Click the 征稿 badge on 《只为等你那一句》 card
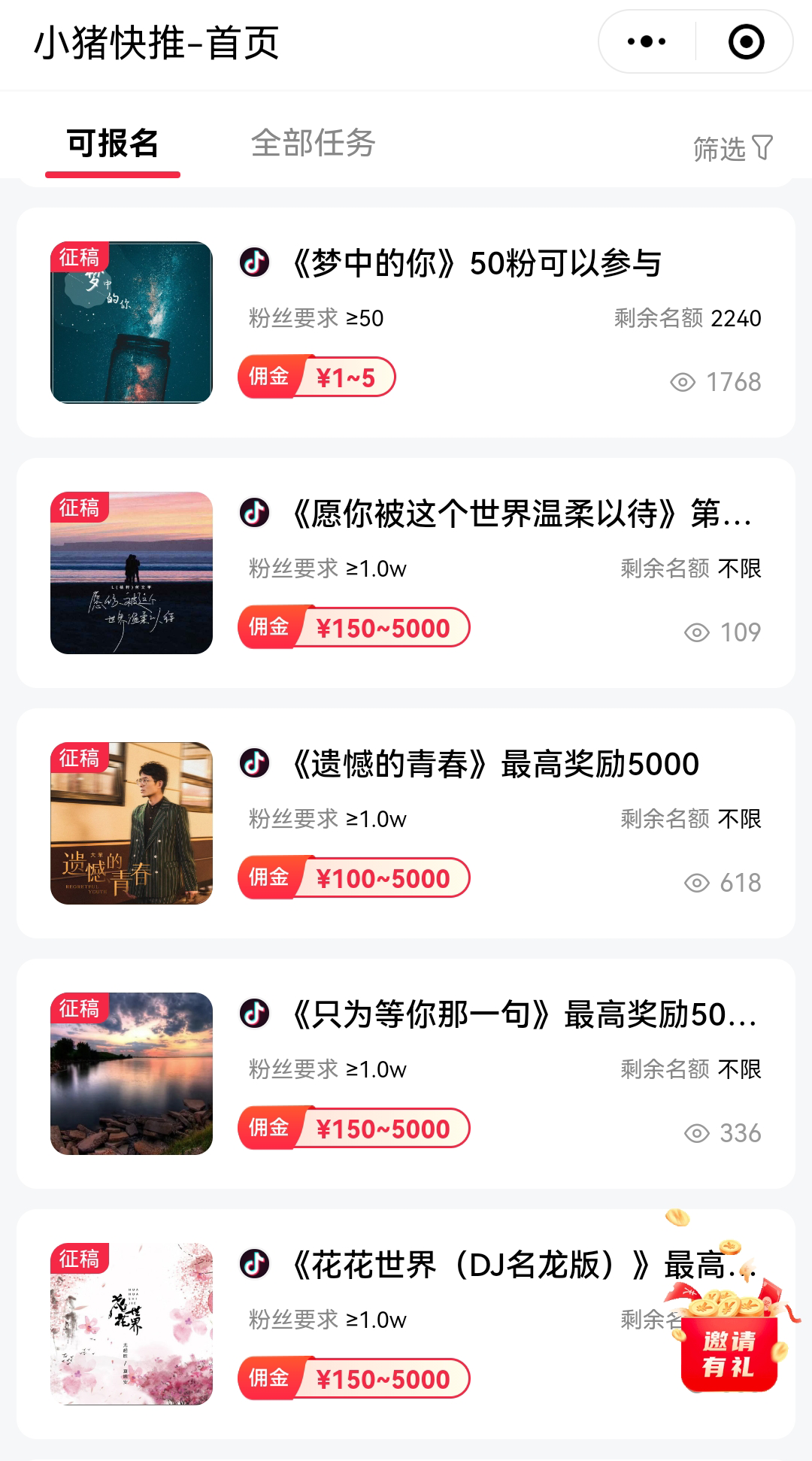Viewport: 812px width, 1461px height. point(80,1008)
